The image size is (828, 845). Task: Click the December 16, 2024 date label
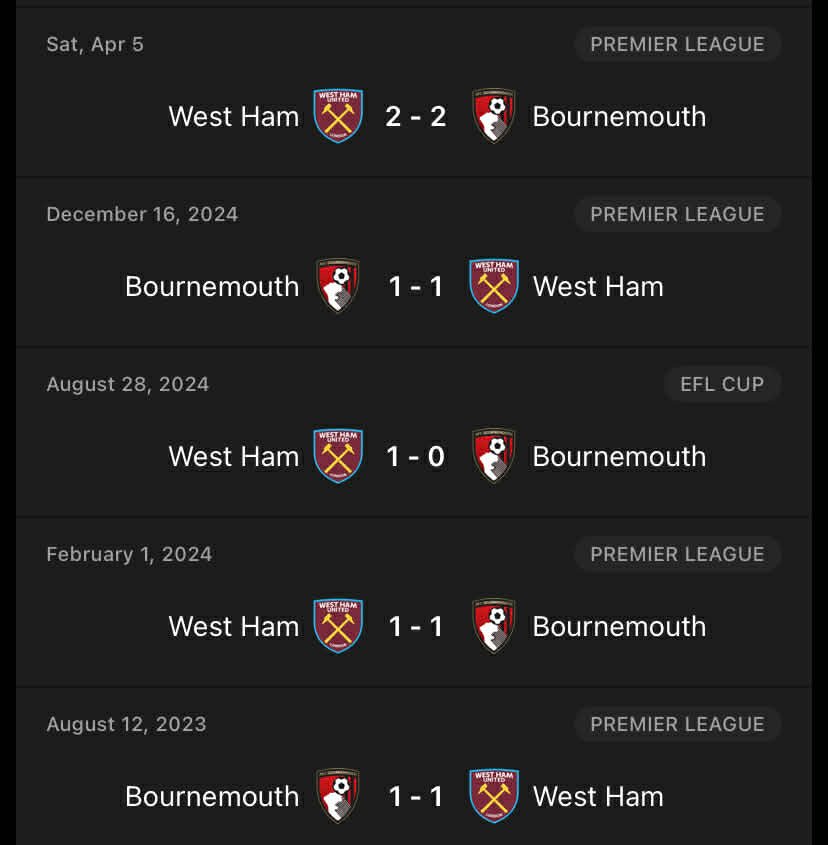click(141, 214)
